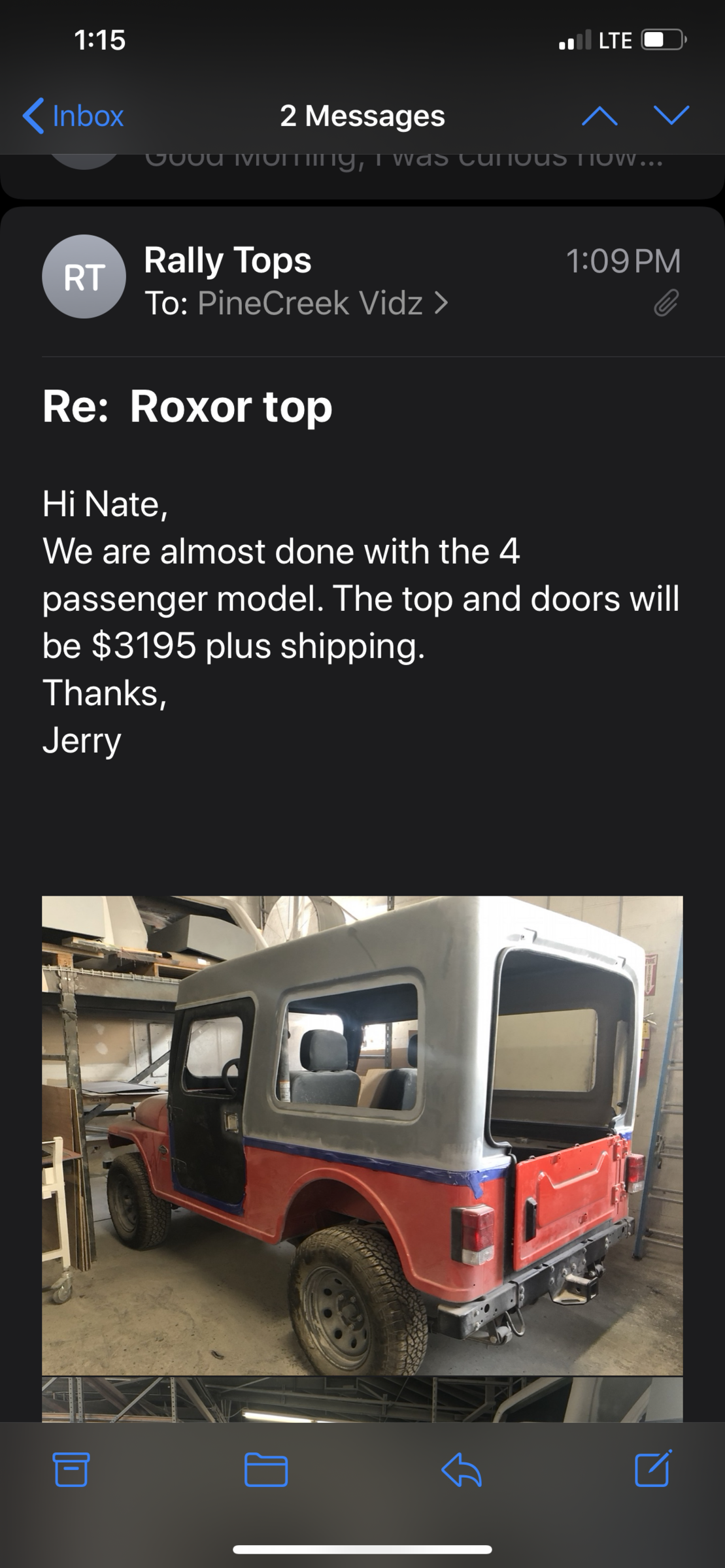725x1568 pixels.
Task: Jump to the next message arrow
Action: point(671,116)
